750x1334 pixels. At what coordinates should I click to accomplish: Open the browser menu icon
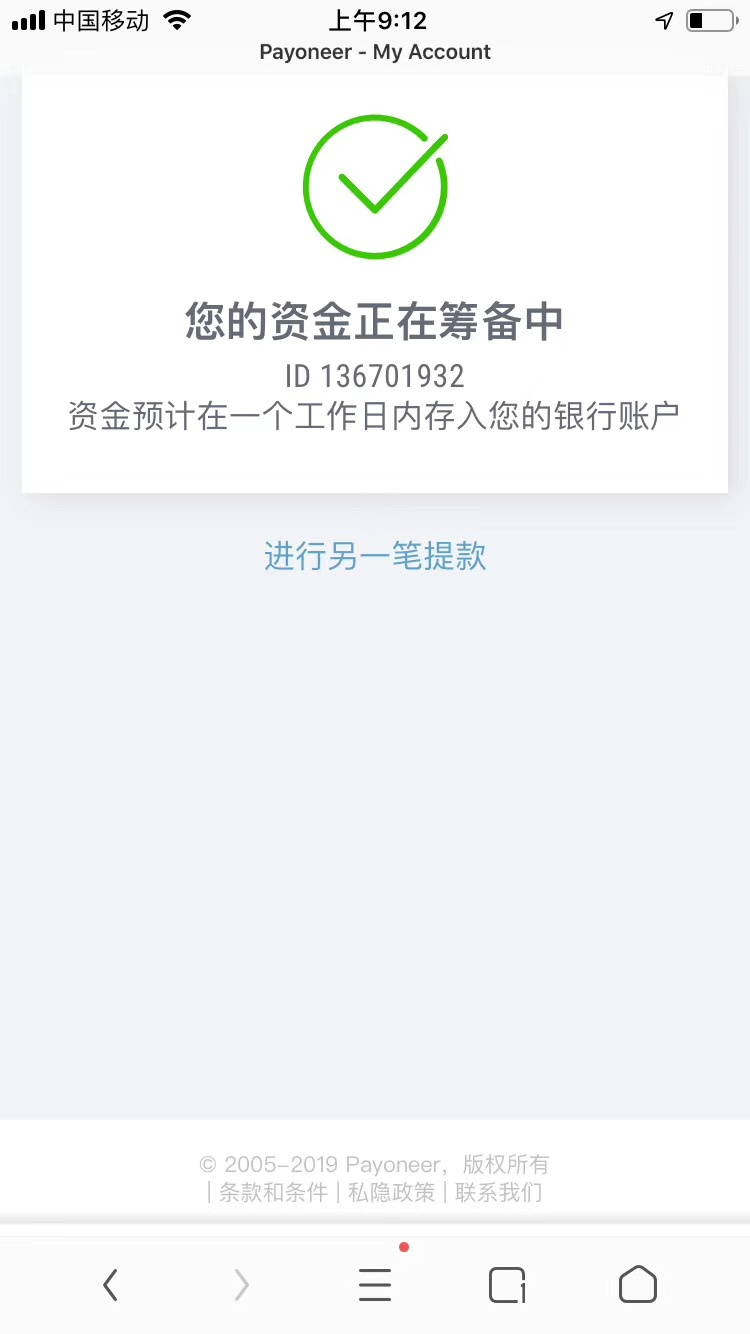click(x=375, y=1285)
